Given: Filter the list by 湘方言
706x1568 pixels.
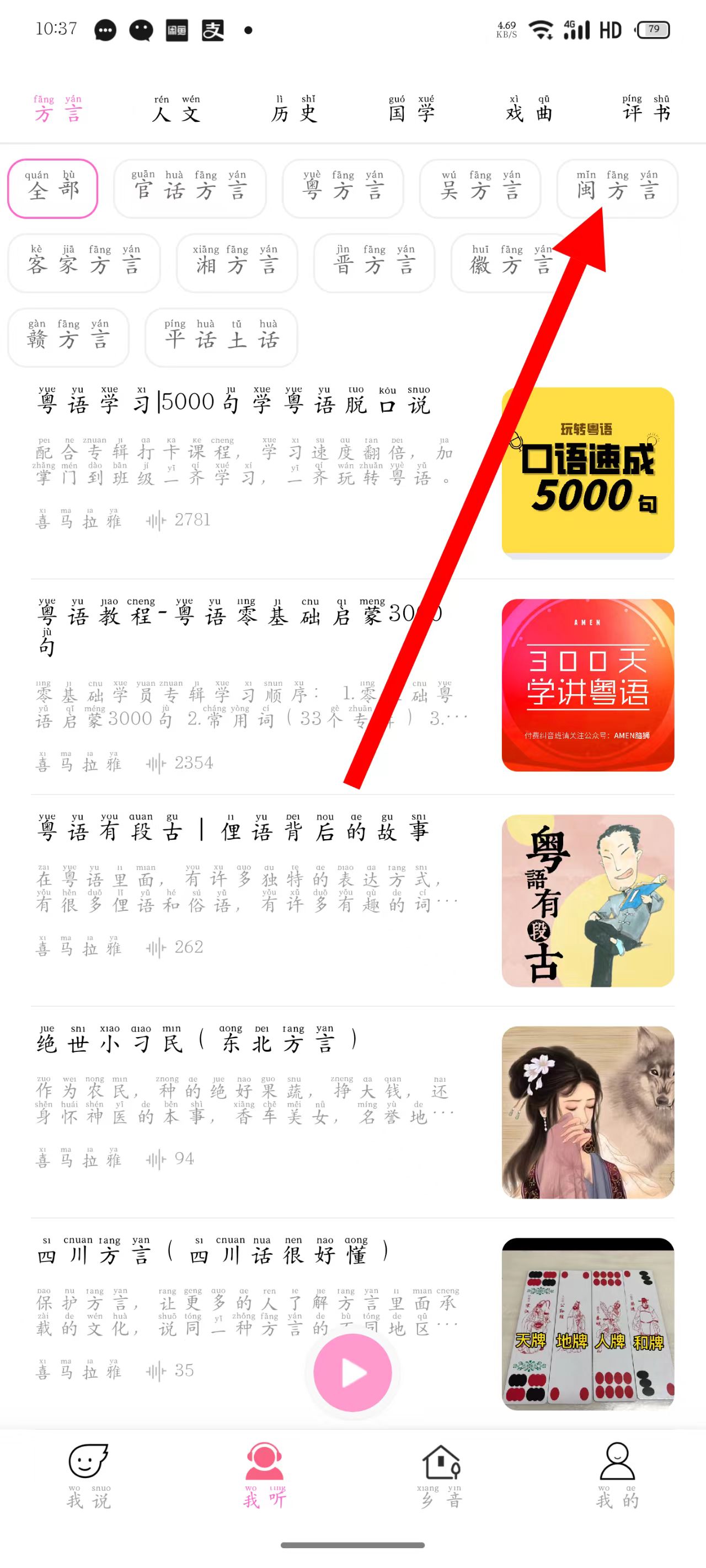Looking at the screenshot, I should tap(237, 263).
